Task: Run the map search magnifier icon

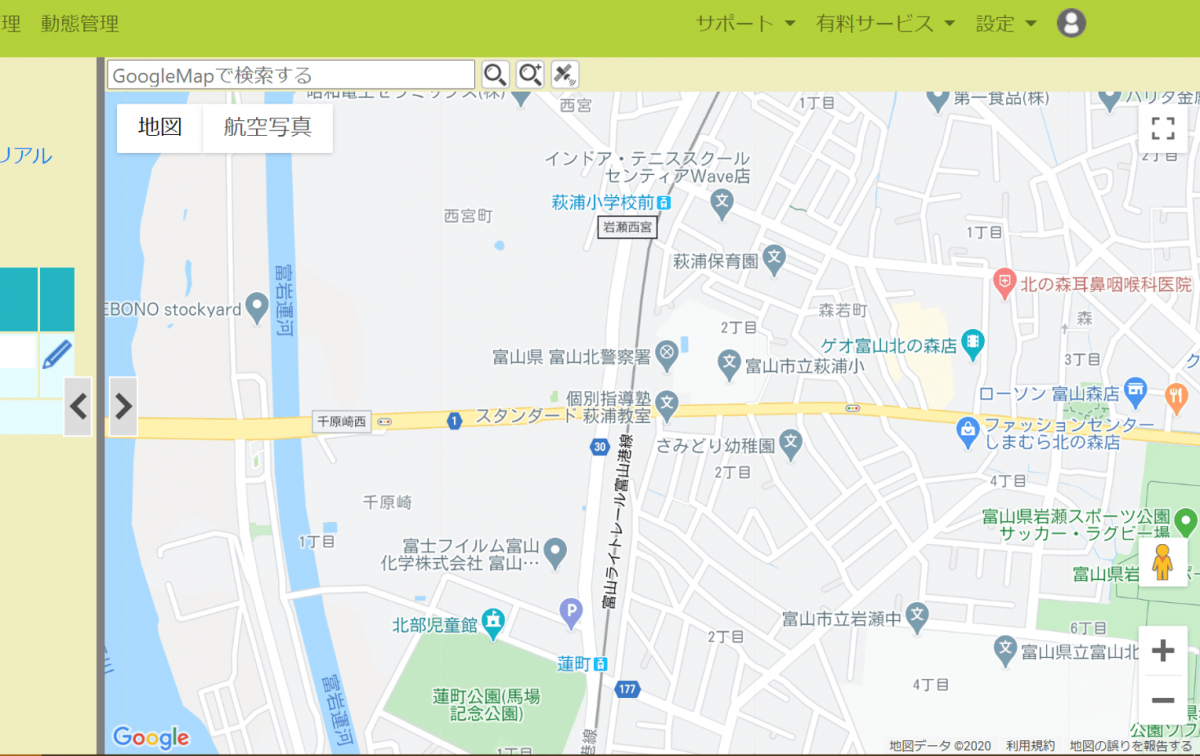Action: [495, 75]
